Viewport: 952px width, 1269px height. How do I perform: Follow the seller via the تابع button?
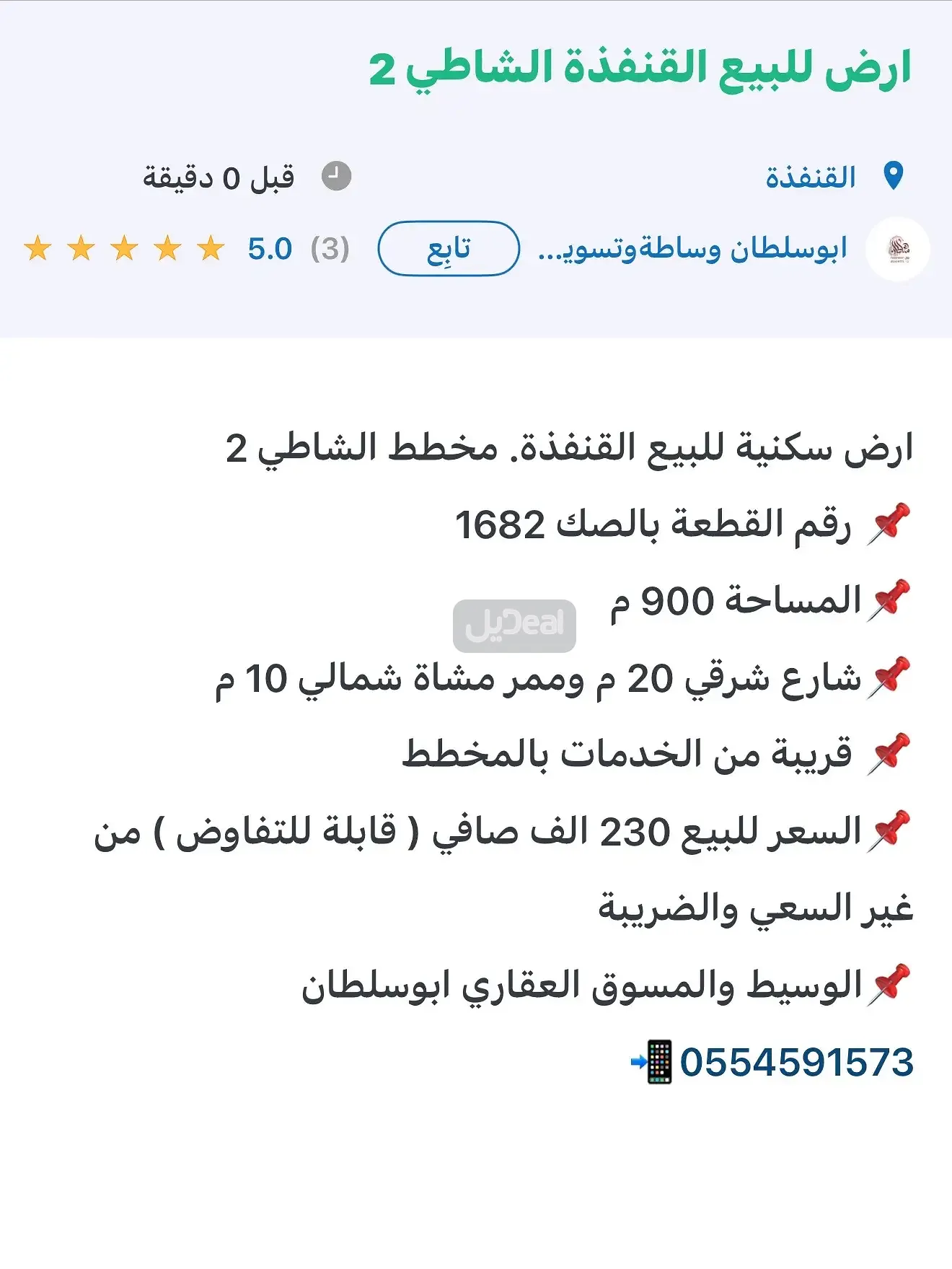coord(448,249)
